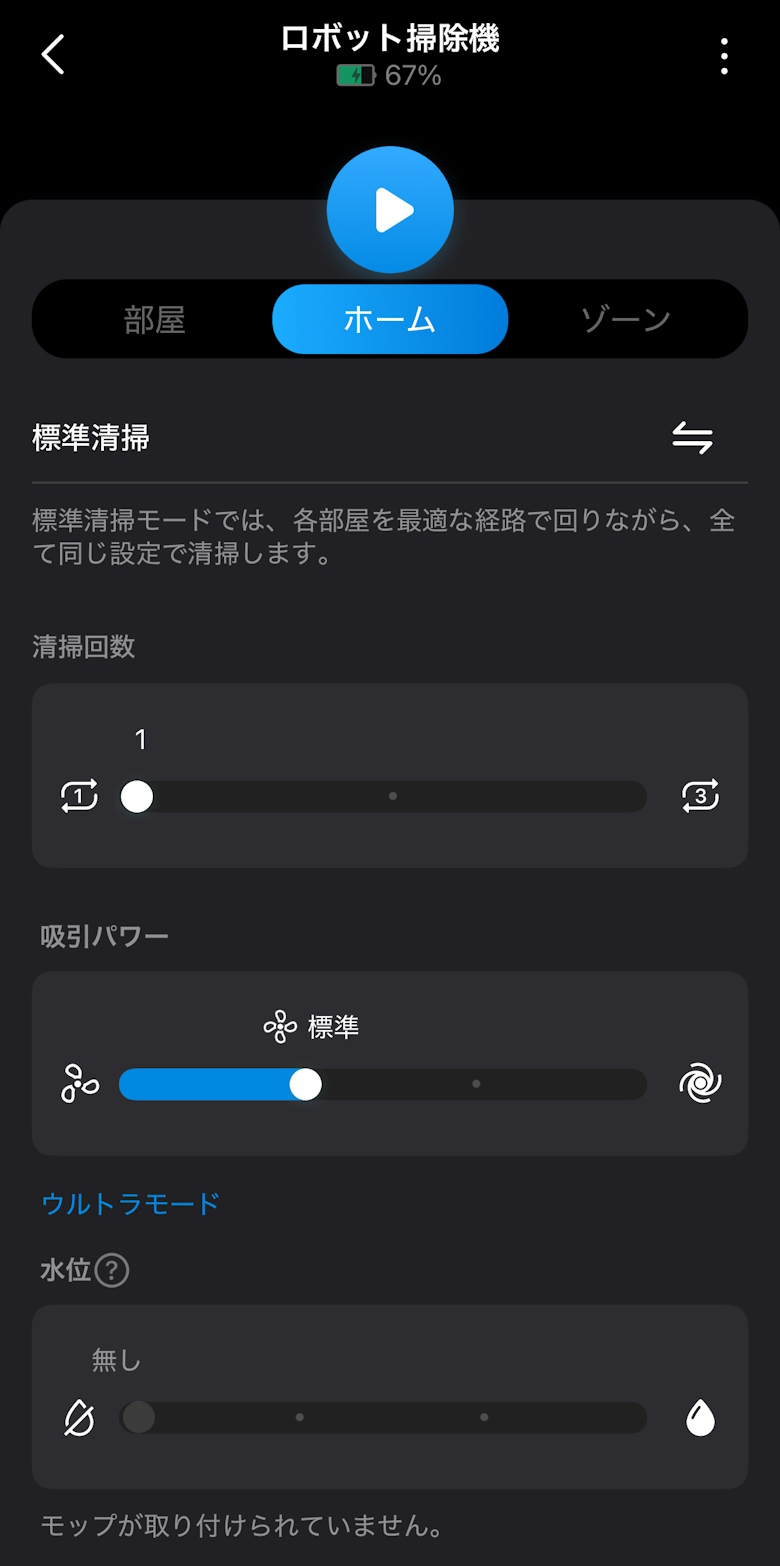Go back using the top-left arrow
This screenshot has height=1566, width=780.
click(53, 54)
